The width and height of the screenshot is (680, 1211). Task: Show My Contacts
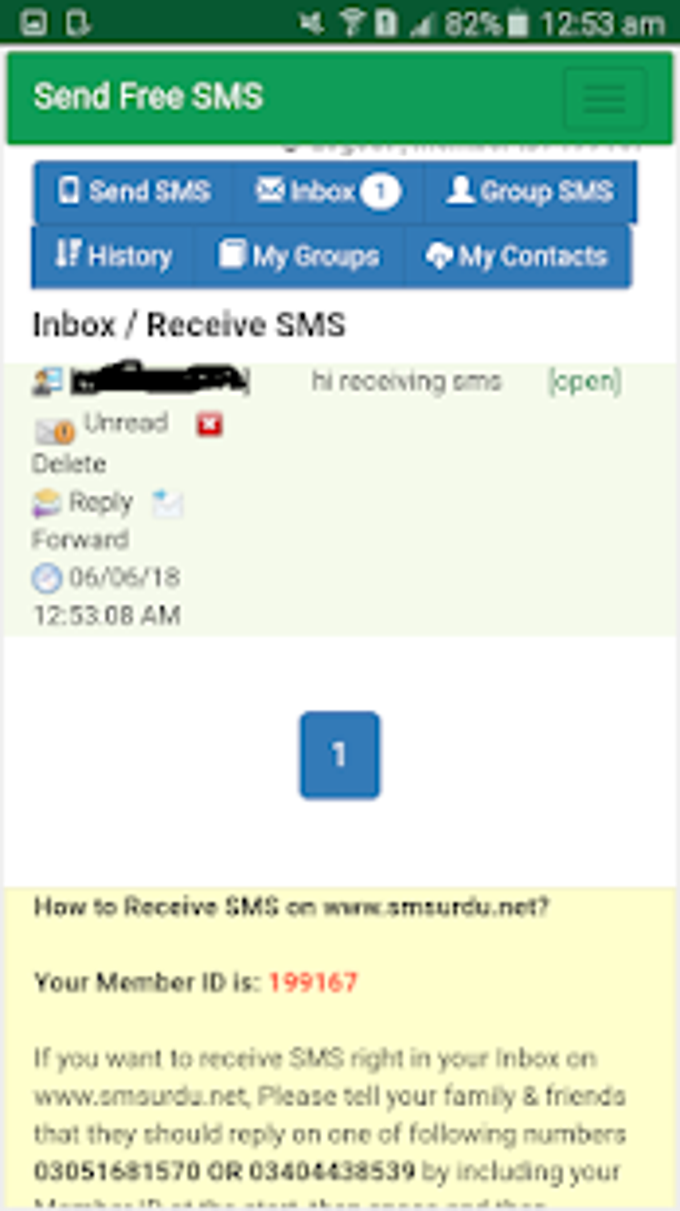pos(517,257)
